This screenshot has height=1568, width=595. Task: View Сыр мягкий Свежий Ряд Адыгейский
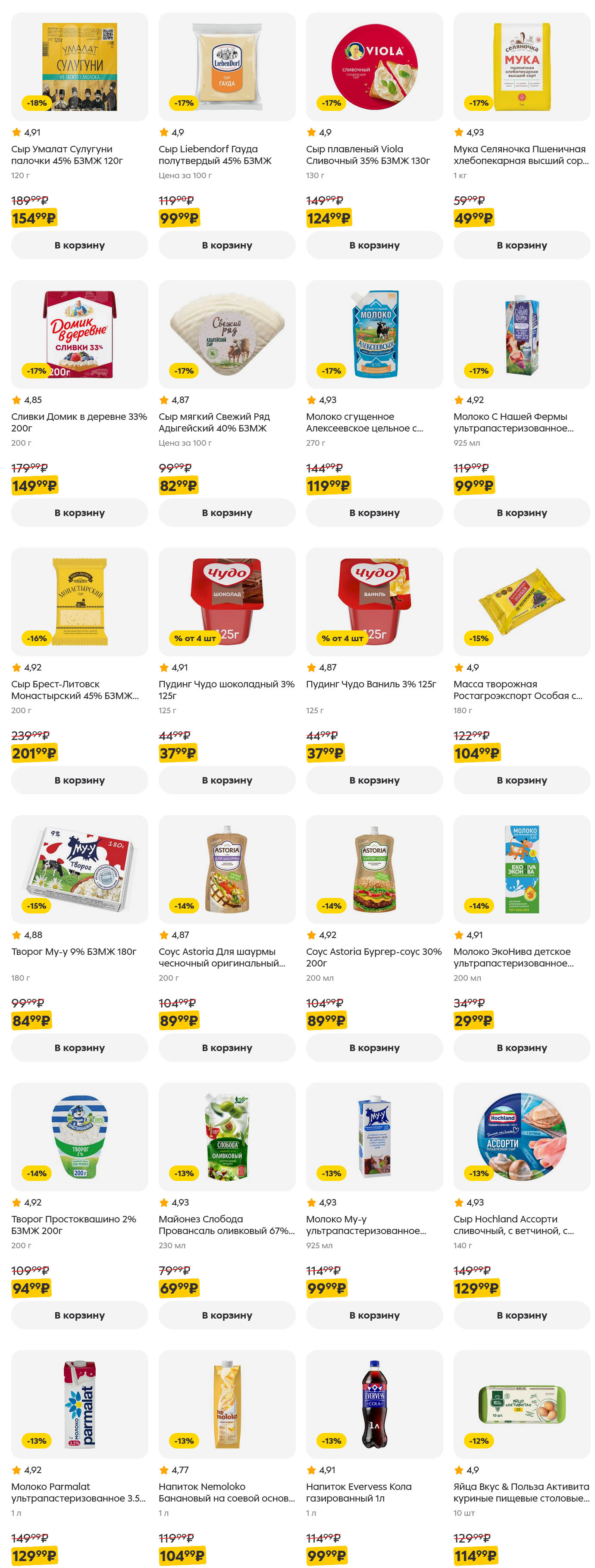[x=226, y=334]
